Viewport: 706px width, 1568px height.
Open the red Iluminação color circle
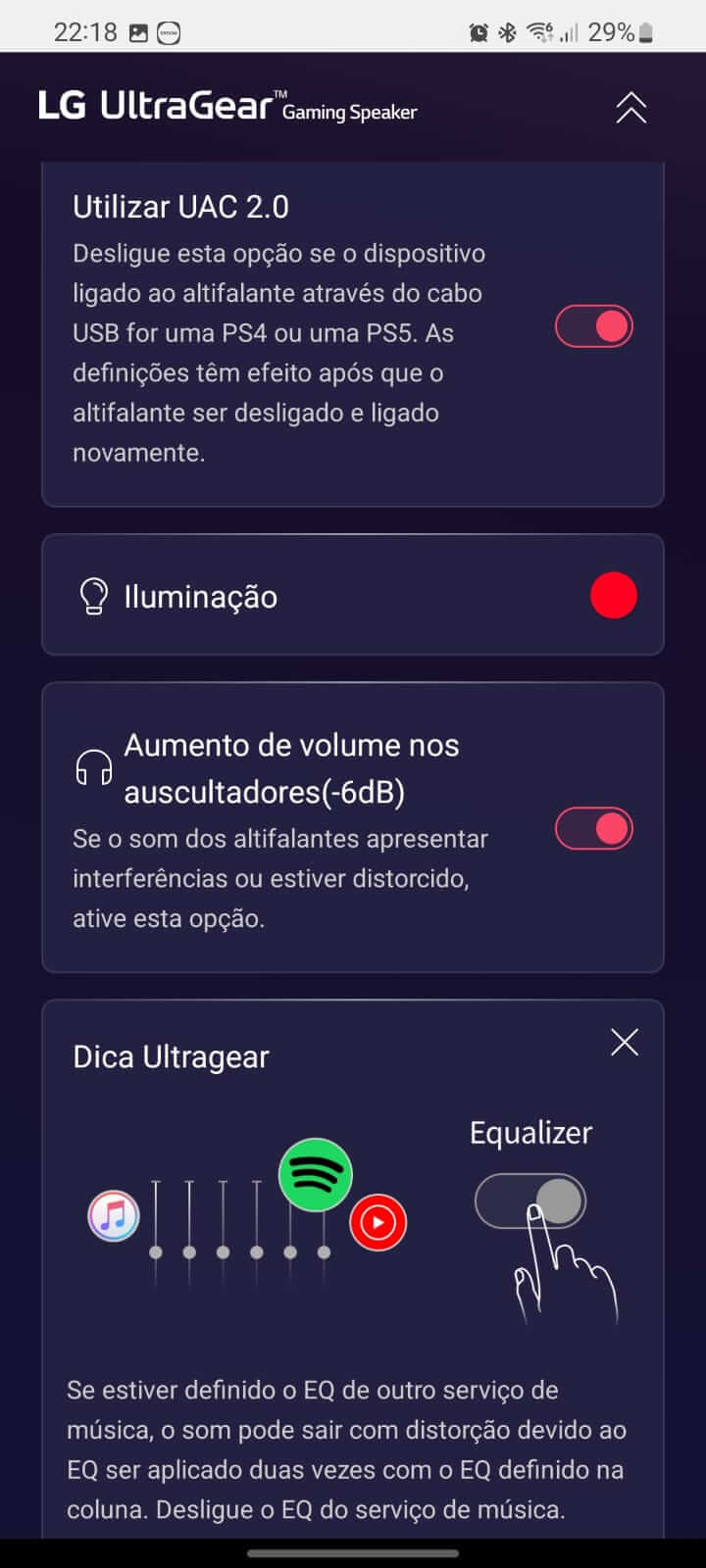point(614,596)
